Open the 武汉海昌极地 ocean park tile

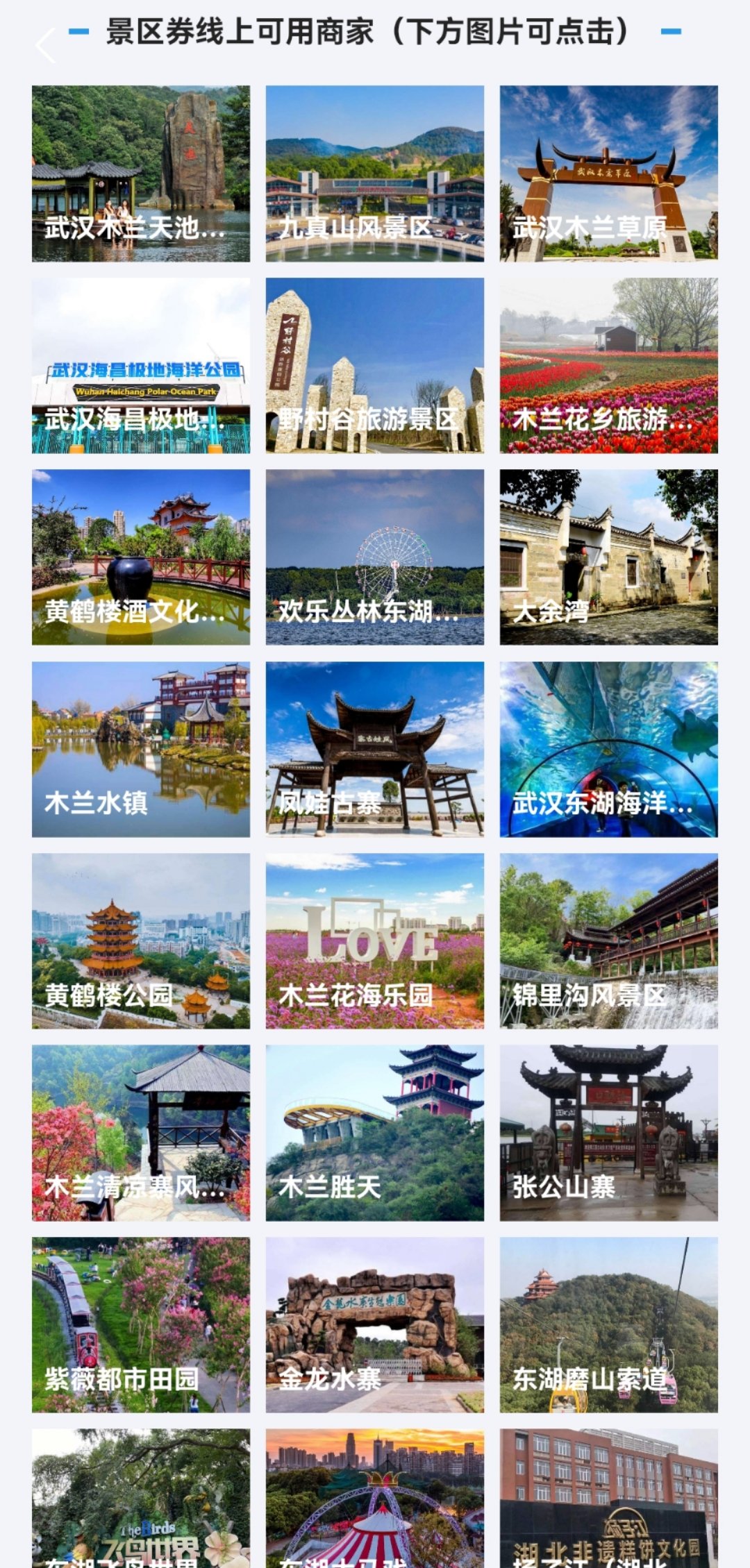coord(140,366)
